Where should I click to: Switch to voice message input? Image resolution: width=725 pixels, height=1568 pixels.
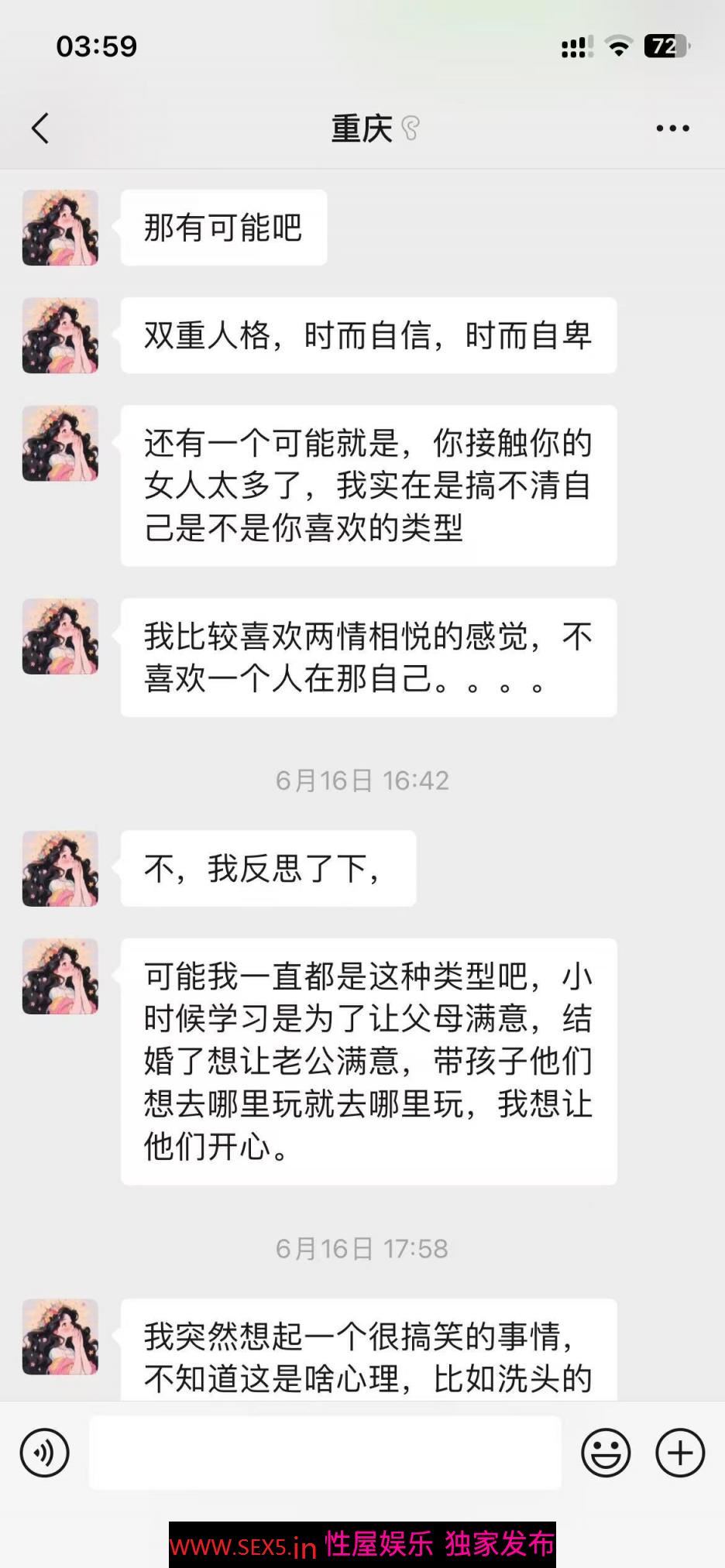(x=45, y=1453)
